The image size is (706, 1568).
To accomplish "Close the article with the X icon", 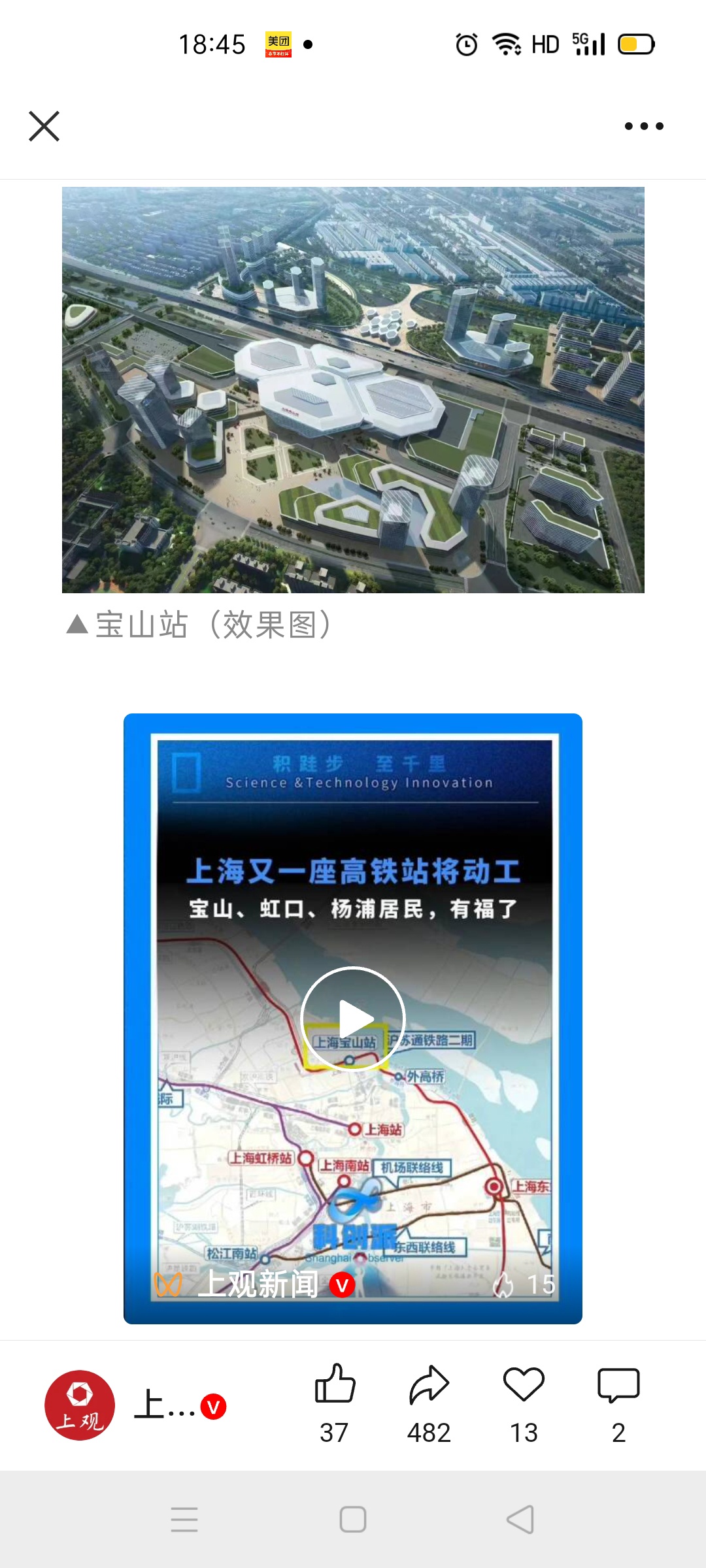I will pos(44,126).
